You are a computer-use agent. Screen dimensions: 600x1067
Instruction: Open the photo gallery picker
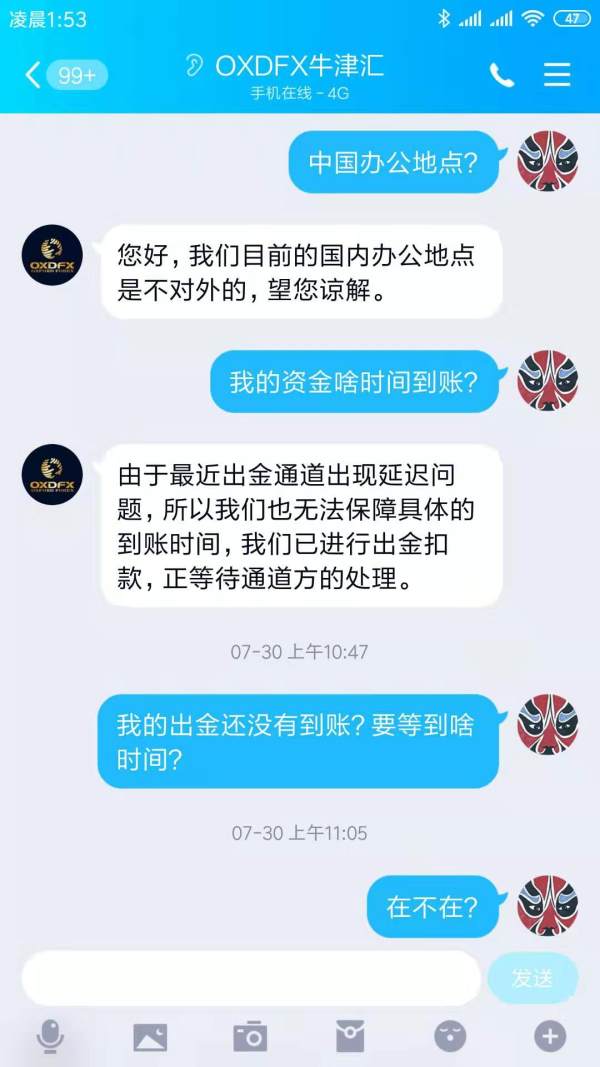[150, 1037]
